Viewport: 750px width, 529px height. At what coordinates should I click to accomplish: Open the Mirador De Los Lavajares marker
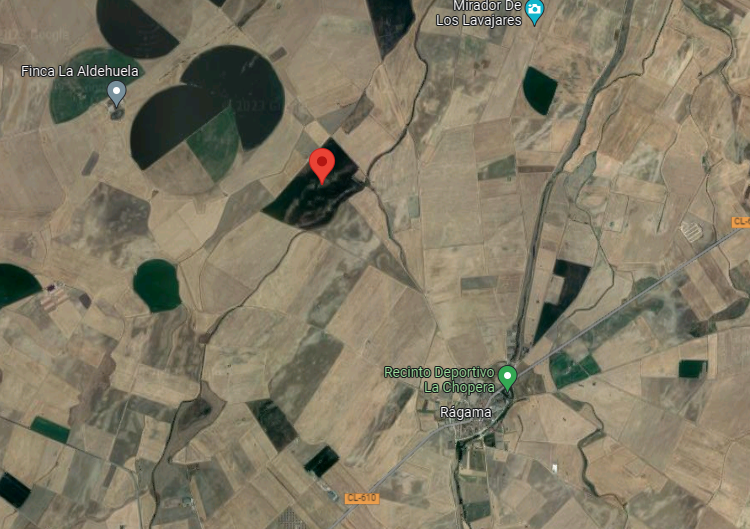(535, 11)
